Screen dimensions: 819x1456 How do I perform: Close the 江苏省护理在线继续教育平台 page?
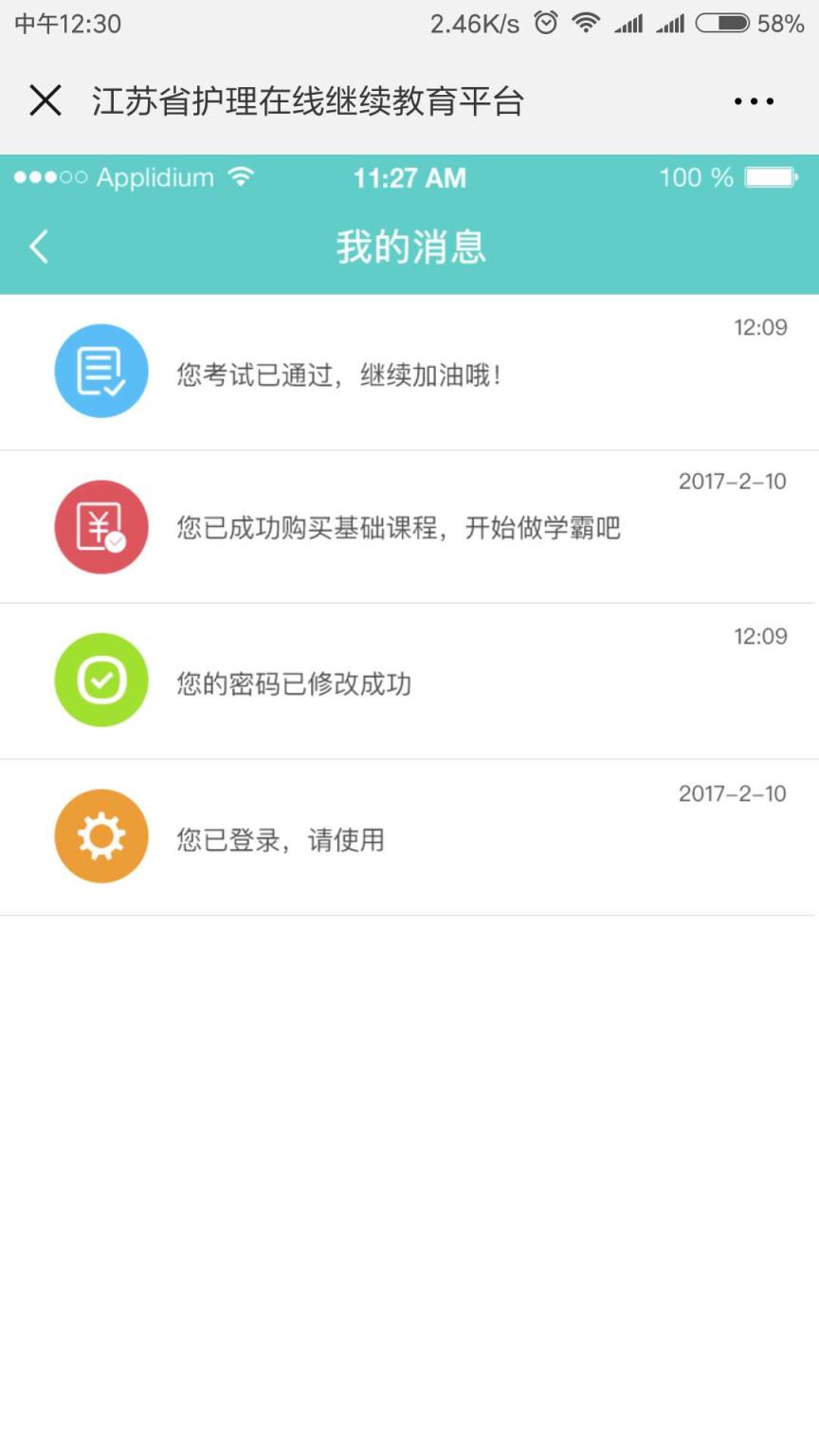(x=45, y=99)
